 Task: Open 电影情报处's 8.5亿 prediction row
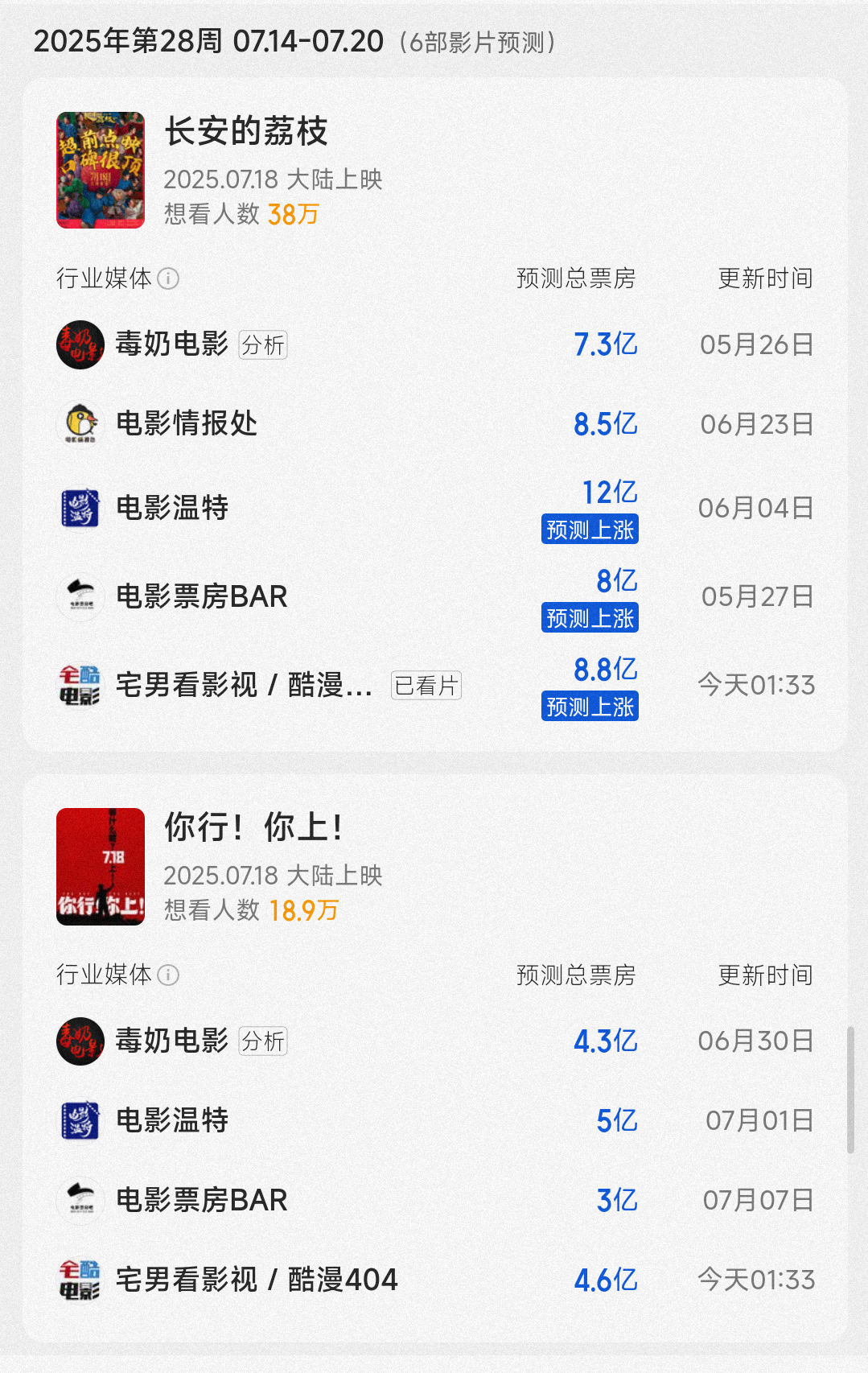click(434, 424)
